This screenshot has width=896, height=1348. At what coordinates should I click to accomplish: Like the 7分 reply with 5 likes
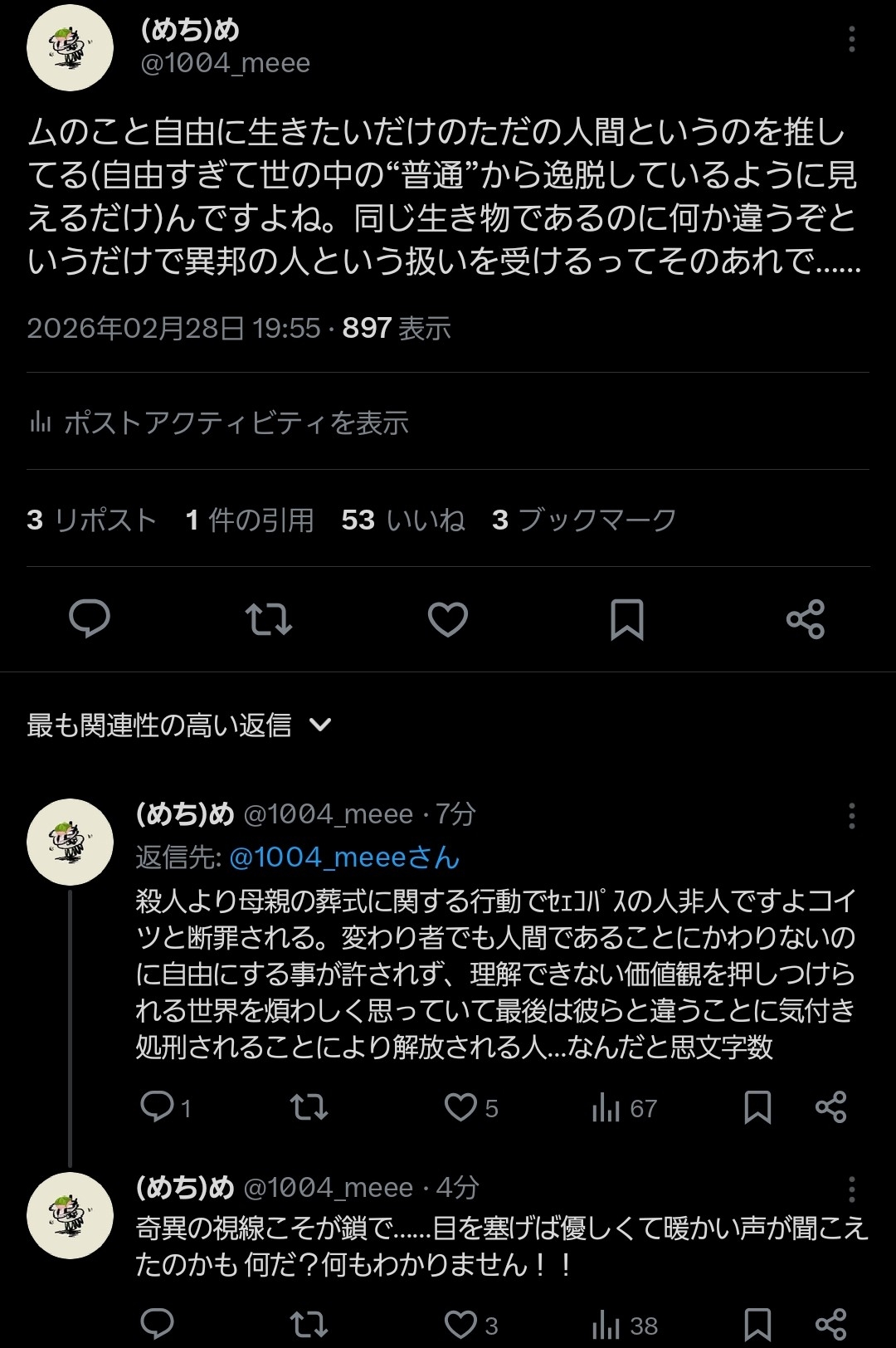[461, 1107]
